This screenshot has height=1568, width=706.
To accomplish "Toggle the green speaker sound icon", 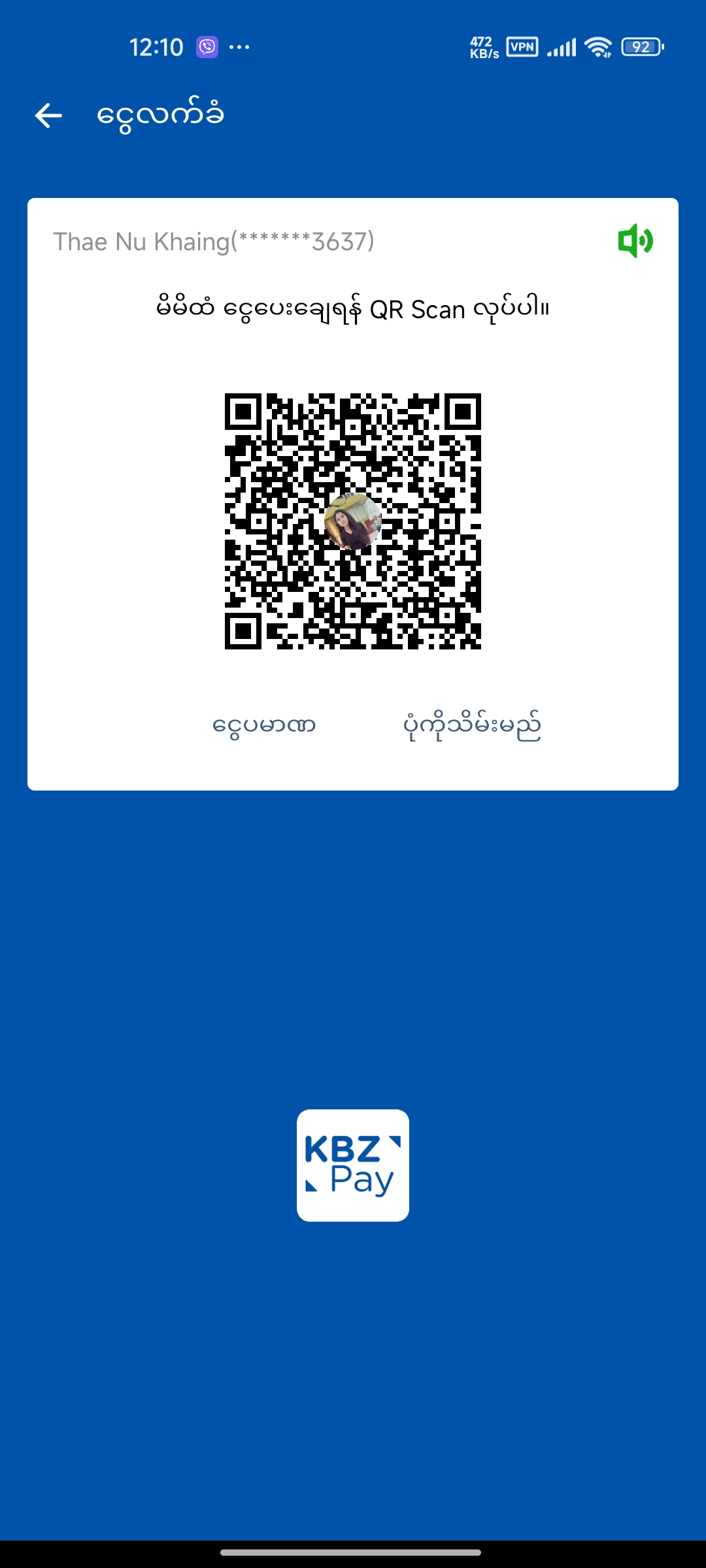I will click(635, 241).
